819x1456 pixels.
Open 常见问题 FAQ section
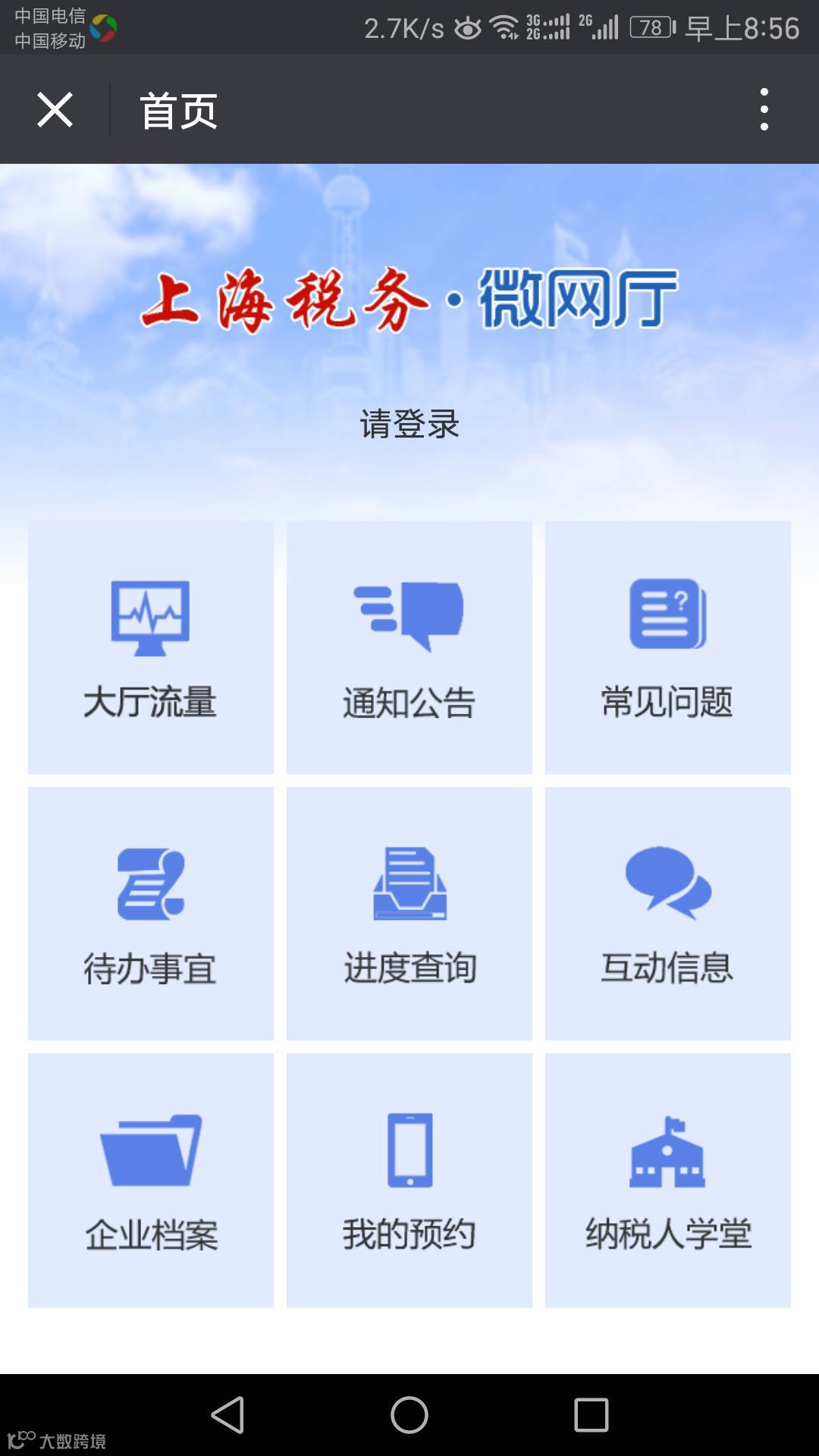(667, 647)
